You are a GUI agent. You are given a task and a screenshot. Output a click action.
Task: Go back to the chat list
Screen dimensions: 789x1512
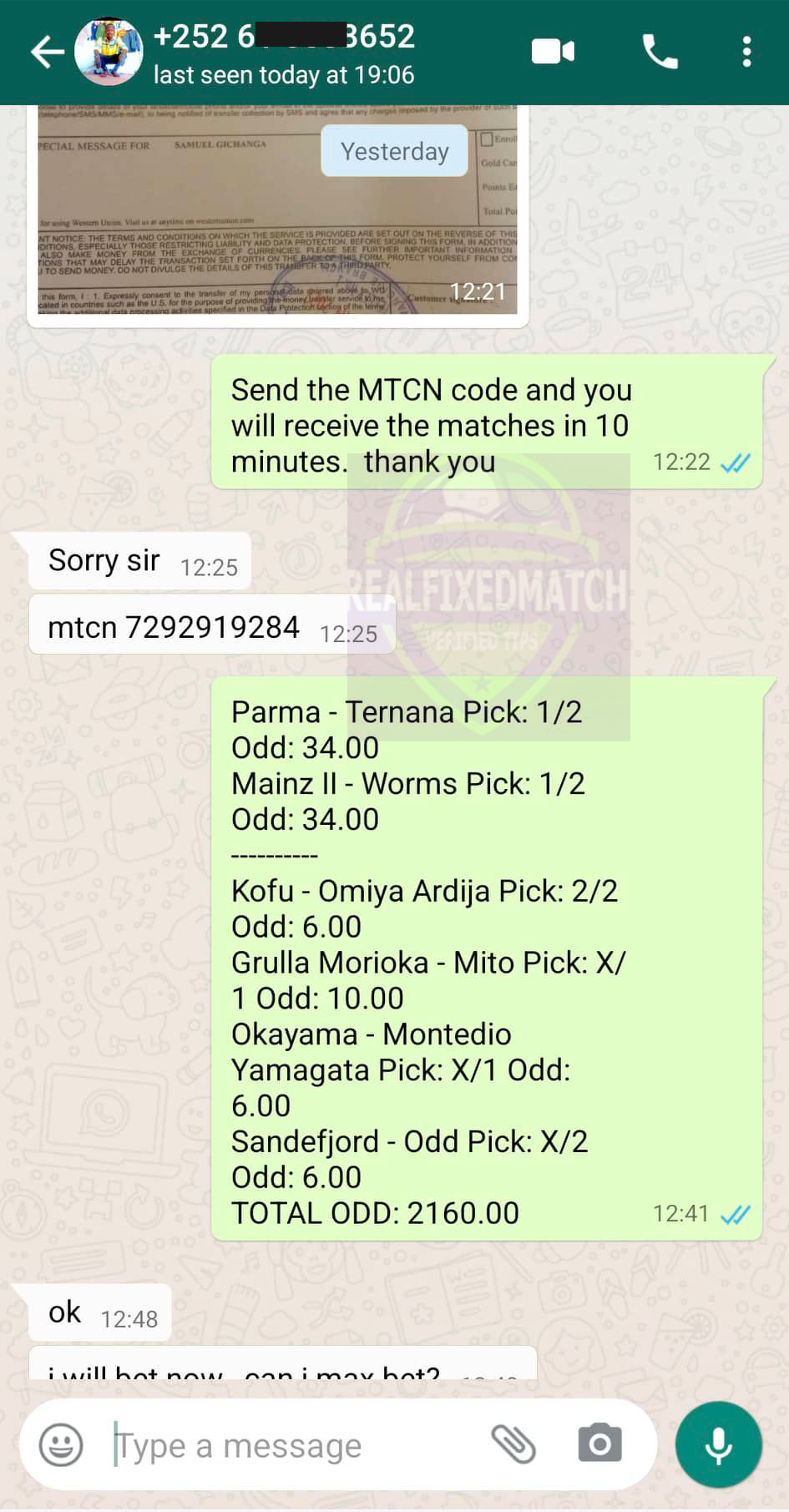(47, 52)
